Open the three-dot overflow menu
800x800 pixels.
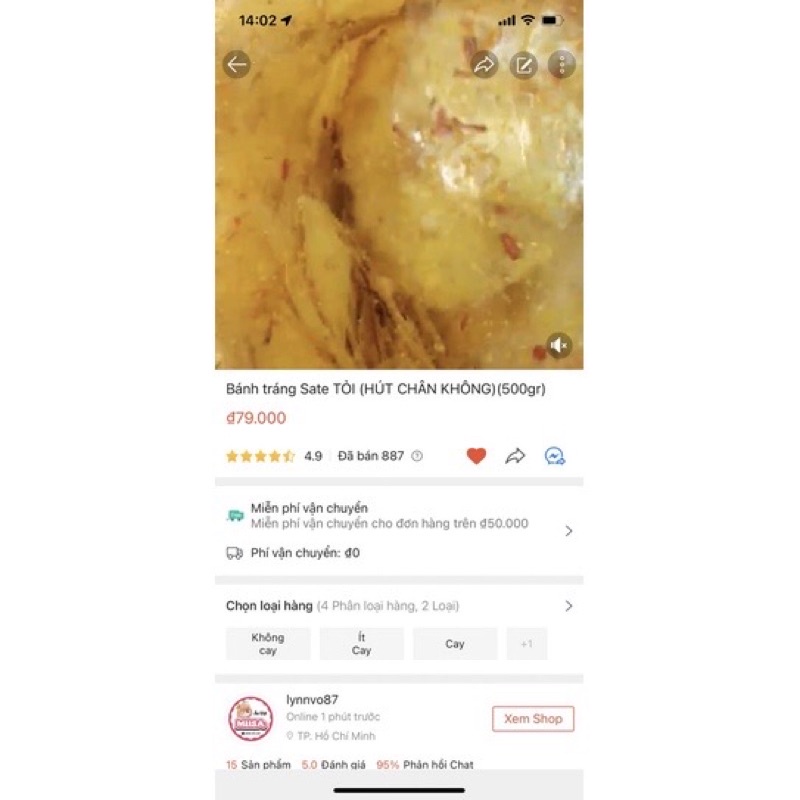(x=562, y=65)
